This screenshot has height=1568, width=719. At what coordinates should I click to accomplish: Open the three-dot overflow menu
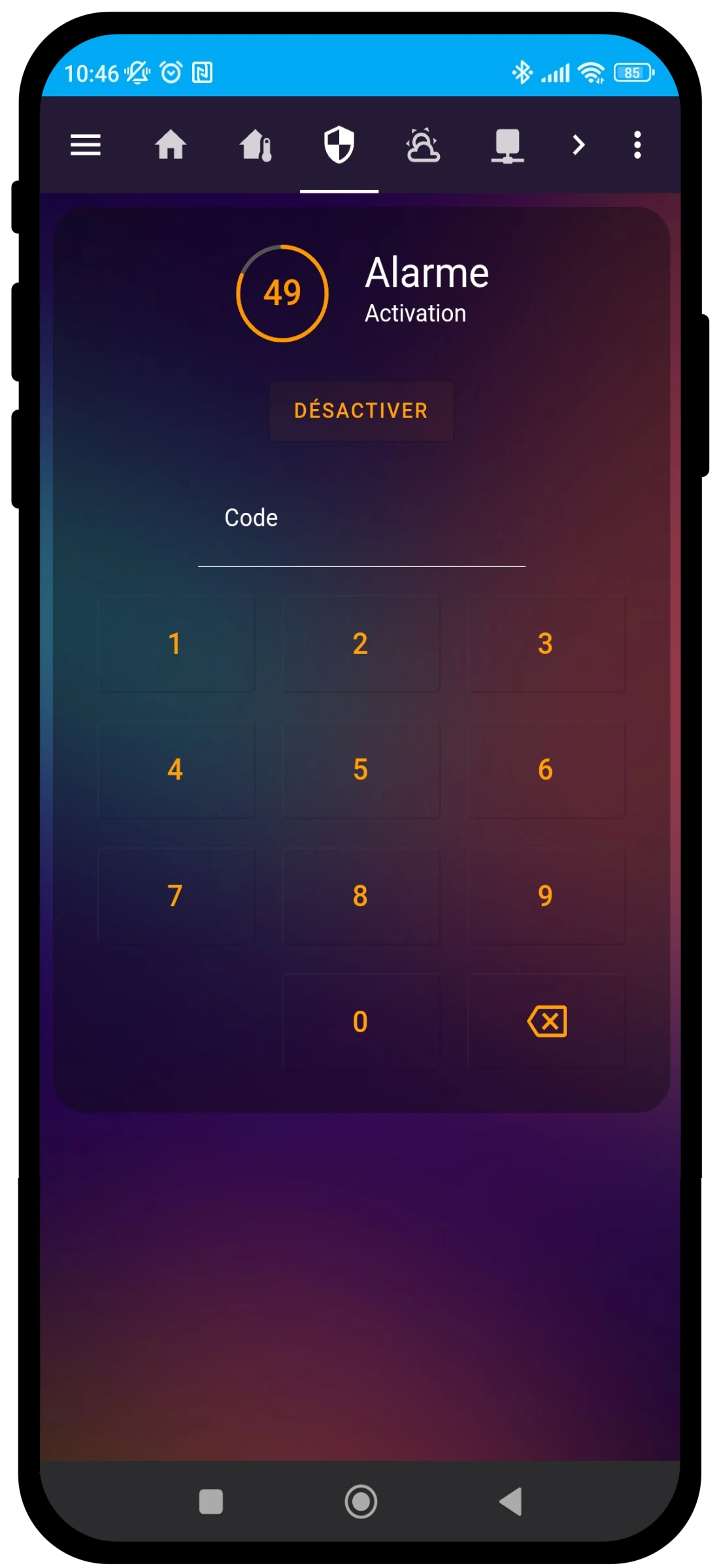tap(637, 144)
